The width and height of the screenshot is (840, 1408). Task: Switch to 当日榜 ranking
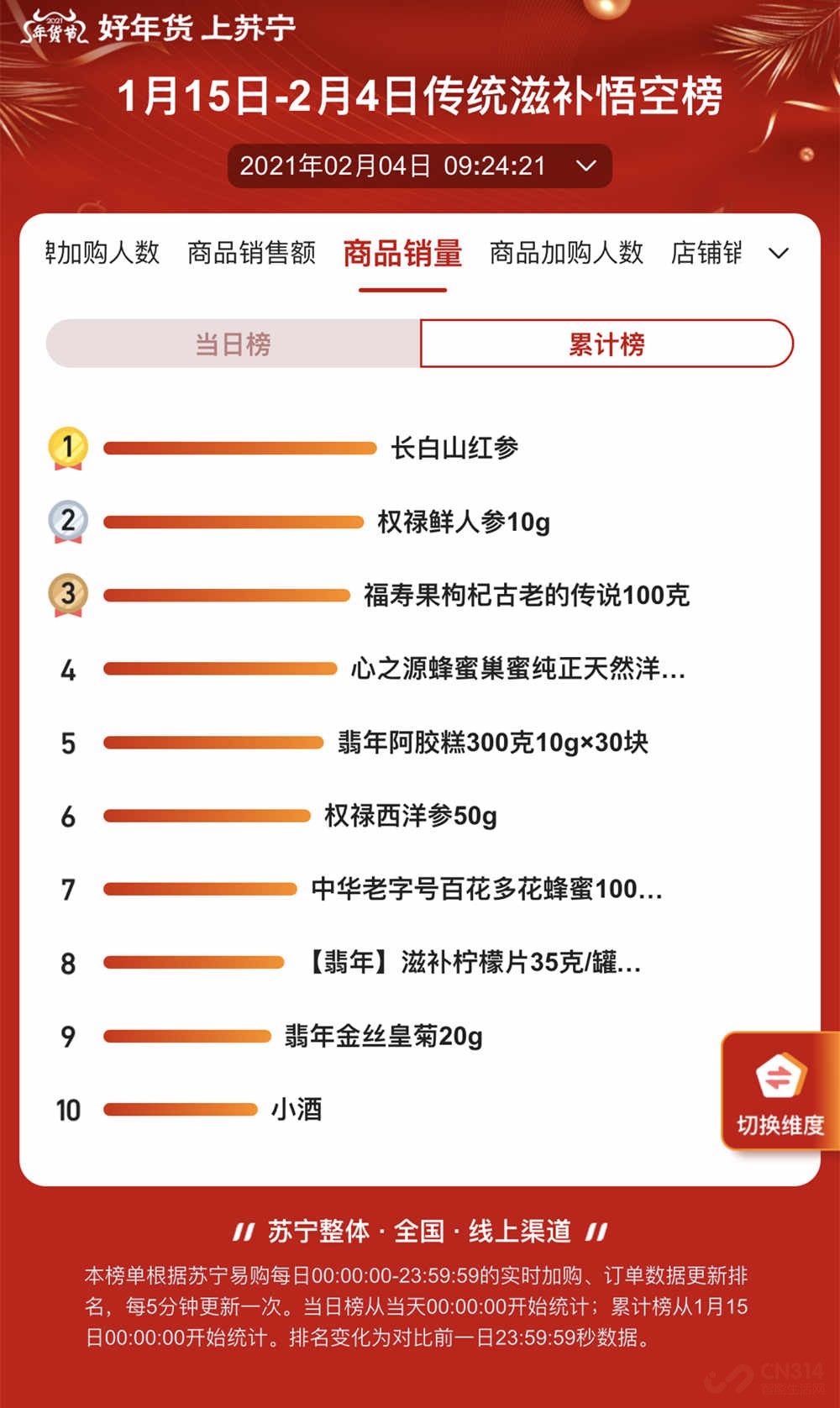(233, 344)
